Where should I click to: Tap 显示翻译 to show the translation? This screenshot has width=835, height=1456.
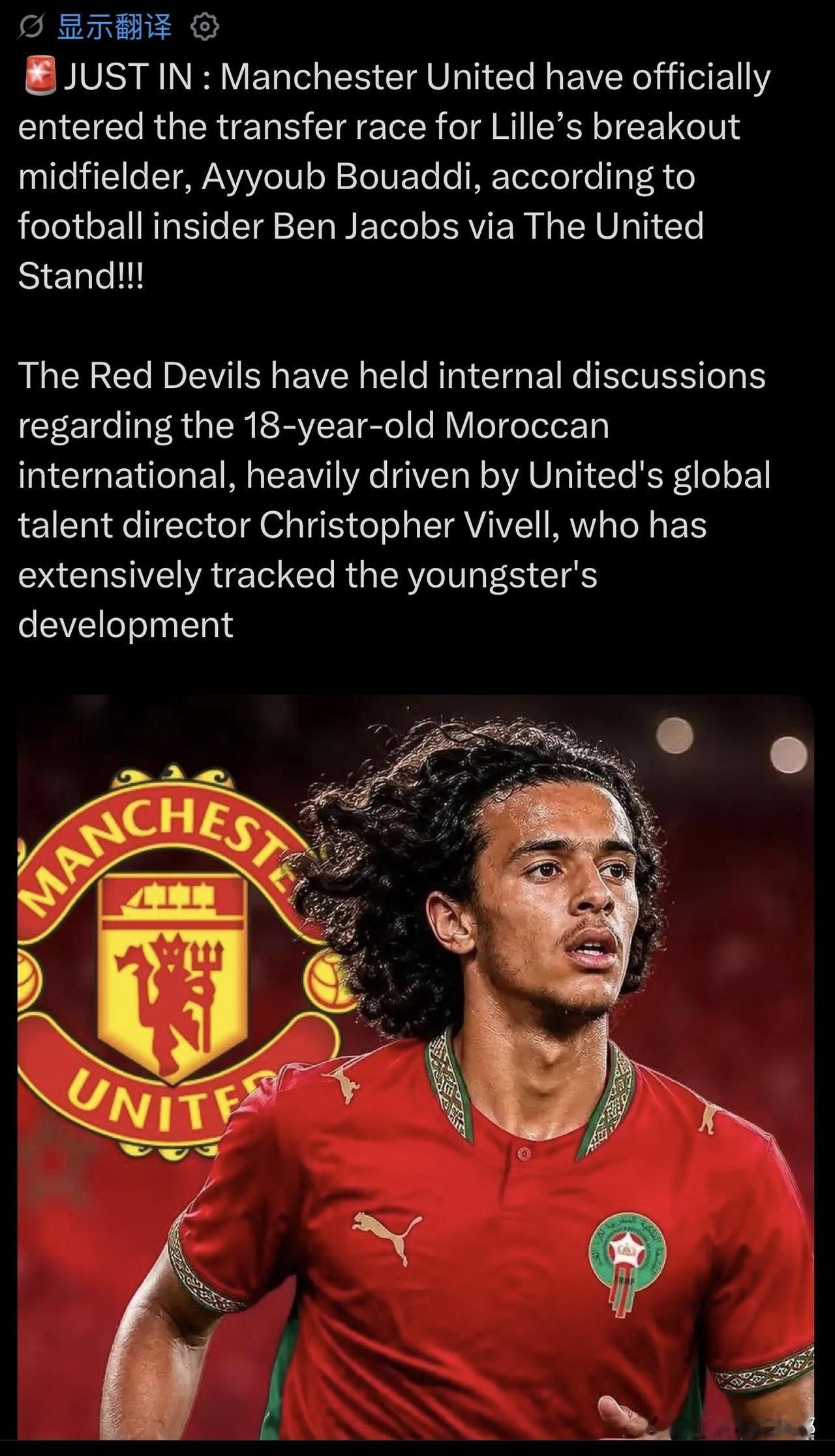(115, 27)
